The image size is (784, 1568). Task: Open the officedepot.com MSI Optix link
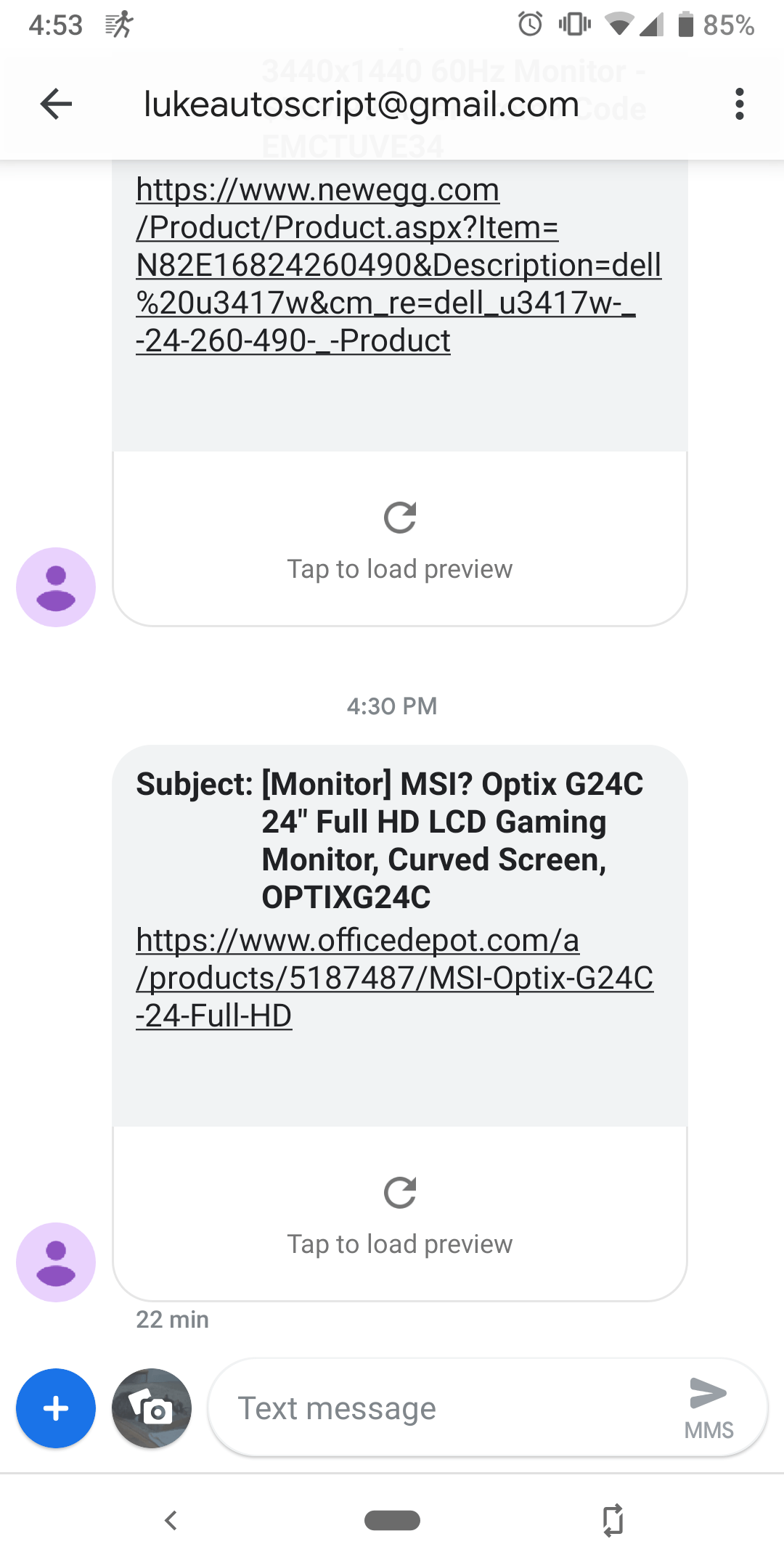click(x=395, y=977)
